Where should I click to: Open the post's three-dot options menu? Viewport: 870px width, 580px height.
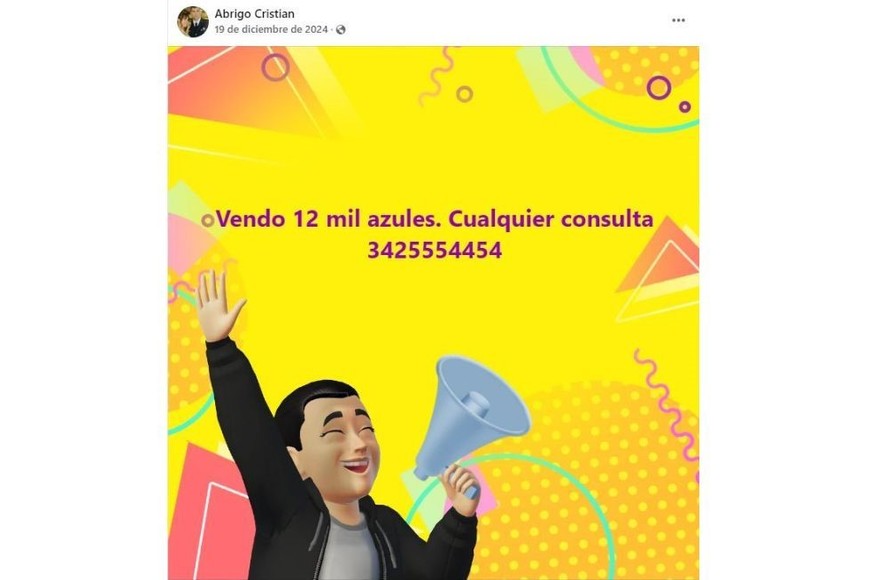coord(679,20)
